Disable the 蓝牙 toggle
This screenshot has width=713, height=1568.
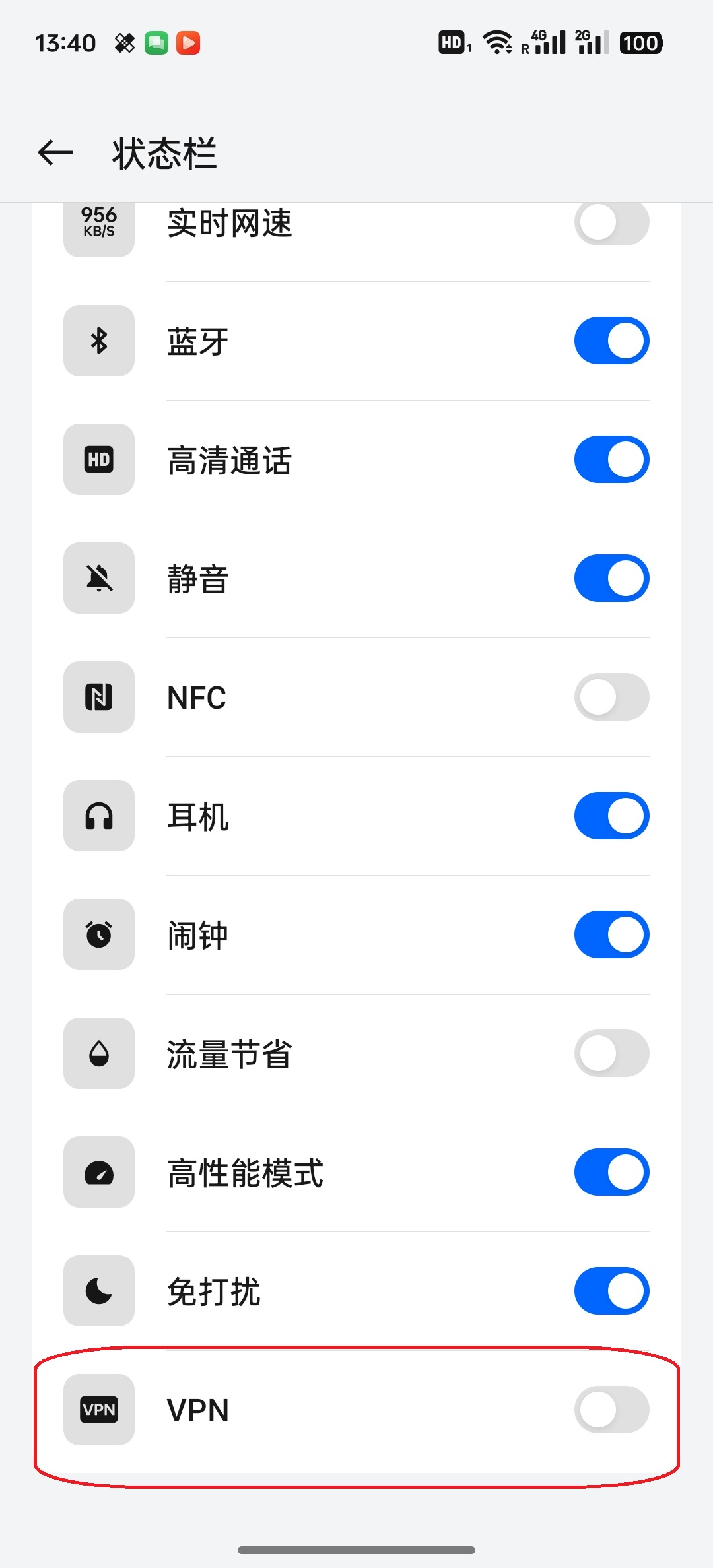(611, 340)
